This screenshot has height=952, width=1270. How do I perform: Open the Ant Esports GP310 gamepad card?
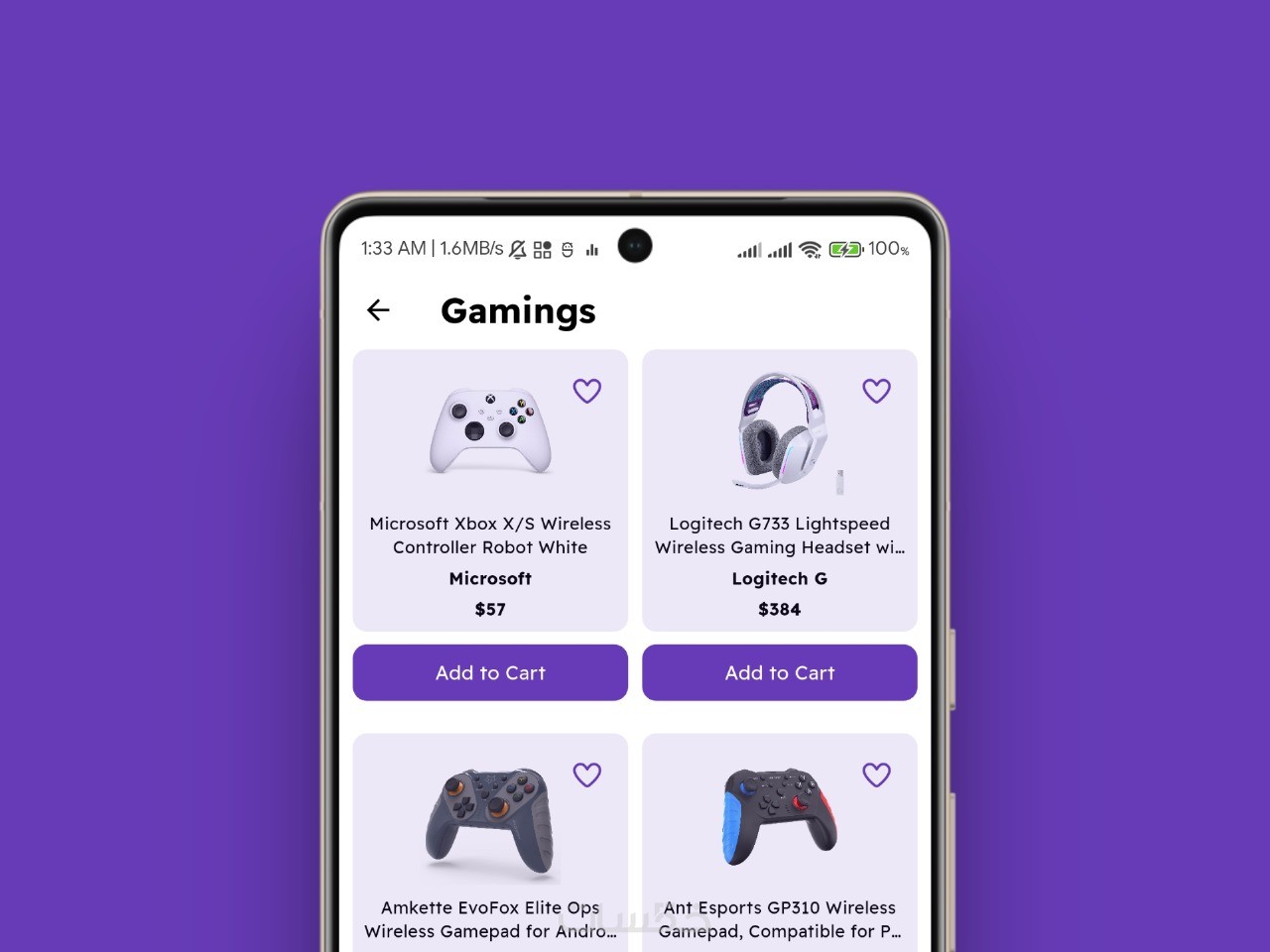pos(779,853)
